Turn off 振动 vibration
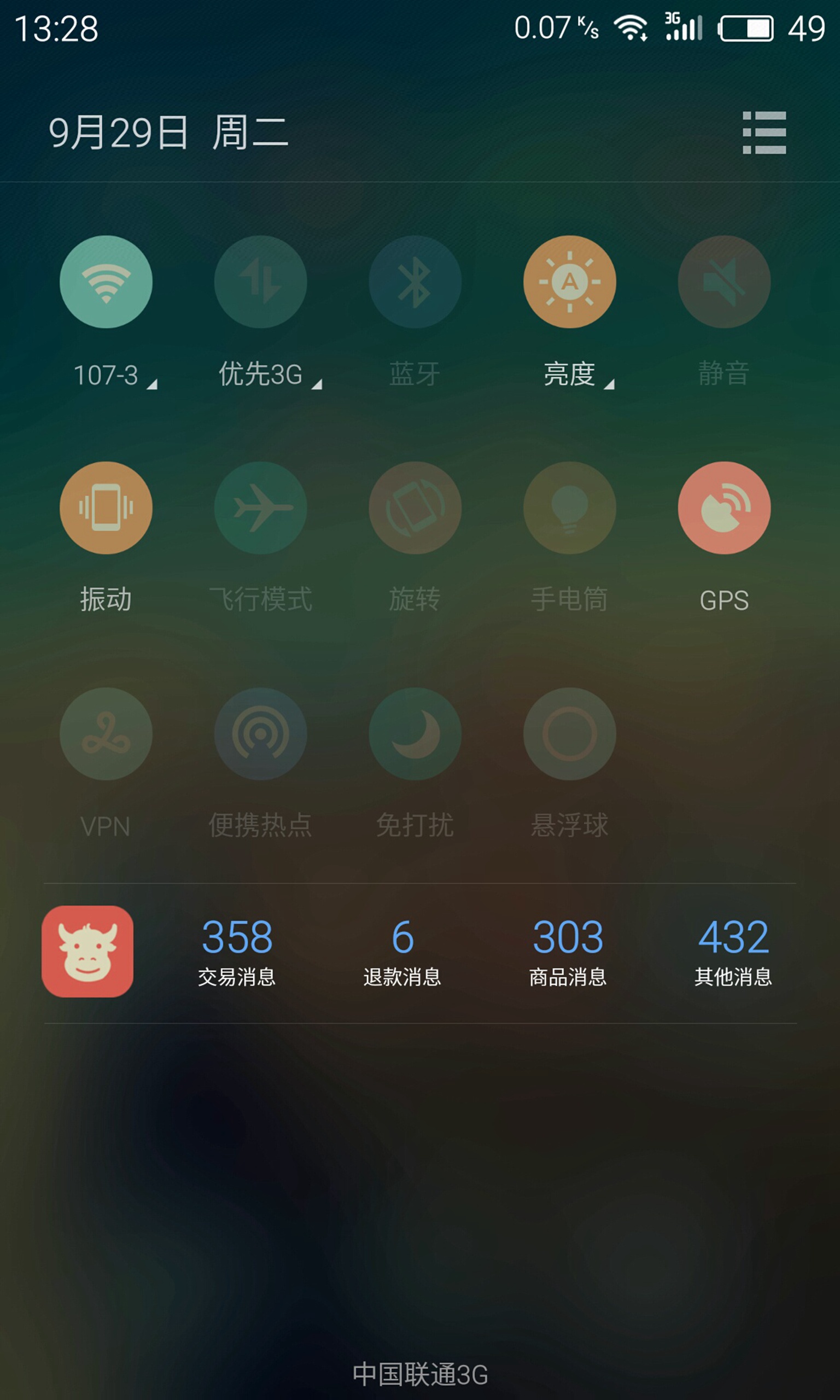The height and width of the screenshot is (1400, 840). (106, 507)
